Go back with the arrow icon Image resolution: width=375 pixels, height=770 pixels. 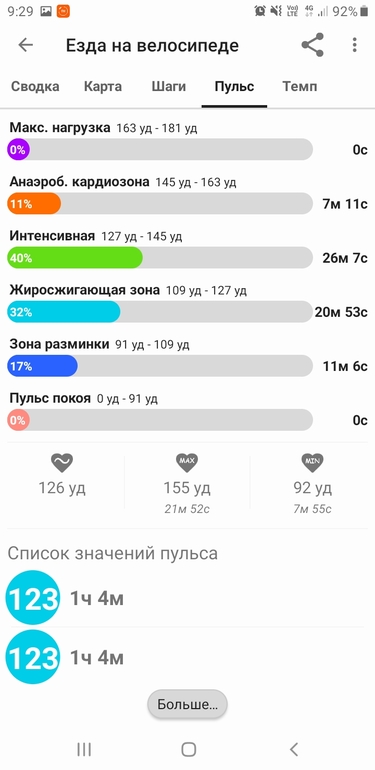(26, 45)
